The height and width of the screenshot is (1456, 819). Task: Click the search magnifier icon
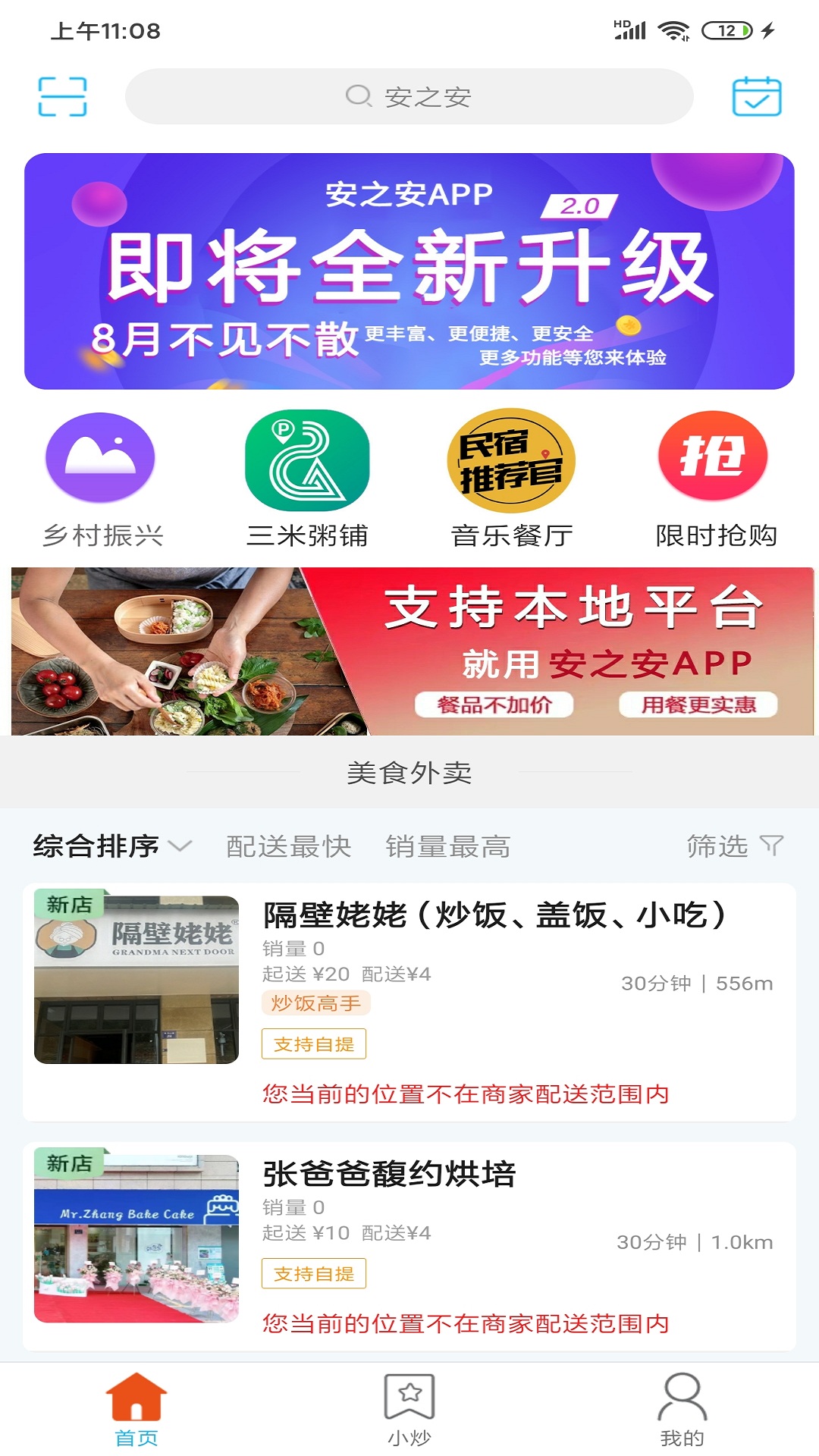click(x=357, y=96)
